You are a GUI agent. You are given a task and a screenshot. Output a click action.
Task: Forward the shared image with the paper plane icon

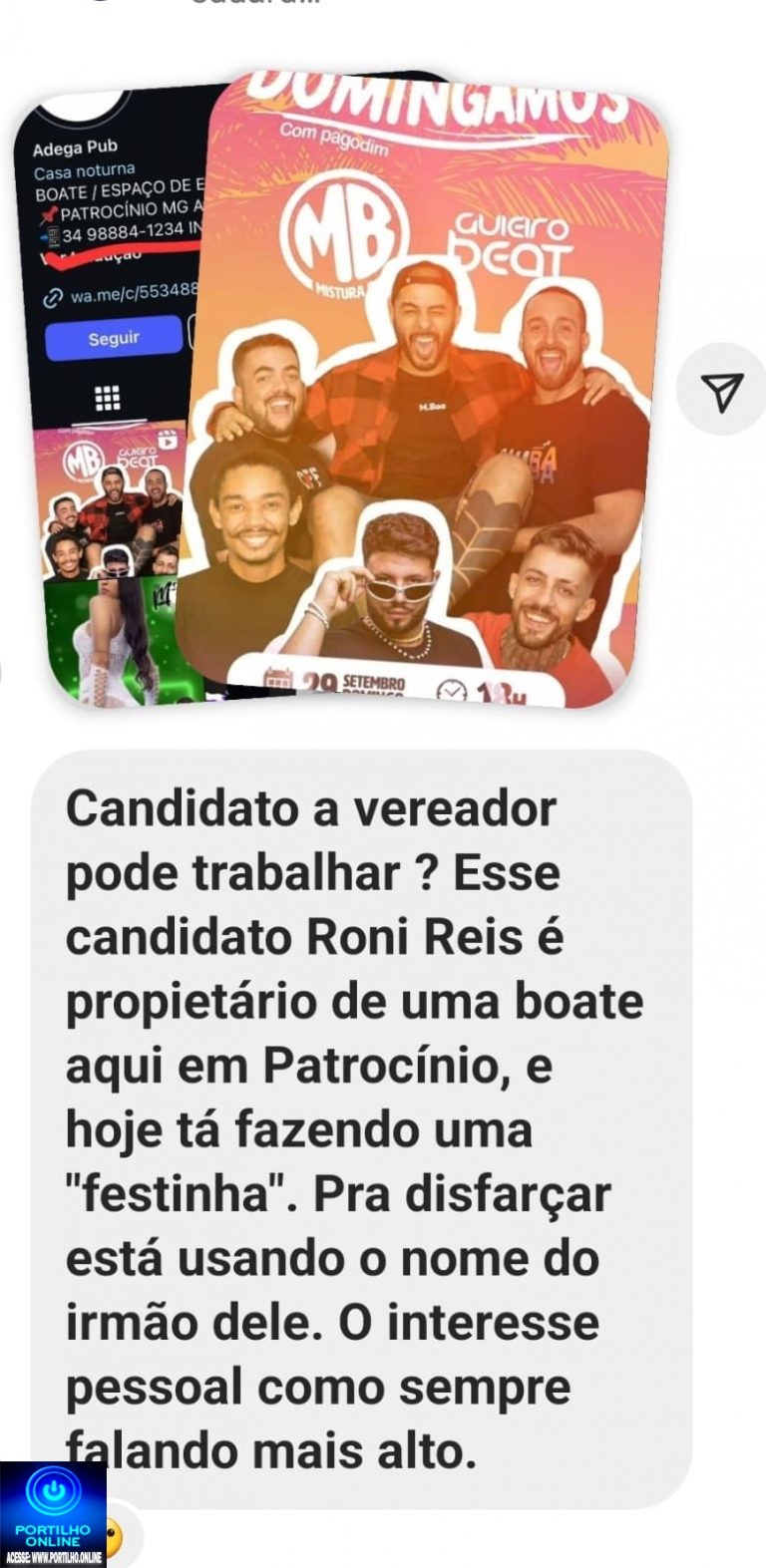click(722, 390)
